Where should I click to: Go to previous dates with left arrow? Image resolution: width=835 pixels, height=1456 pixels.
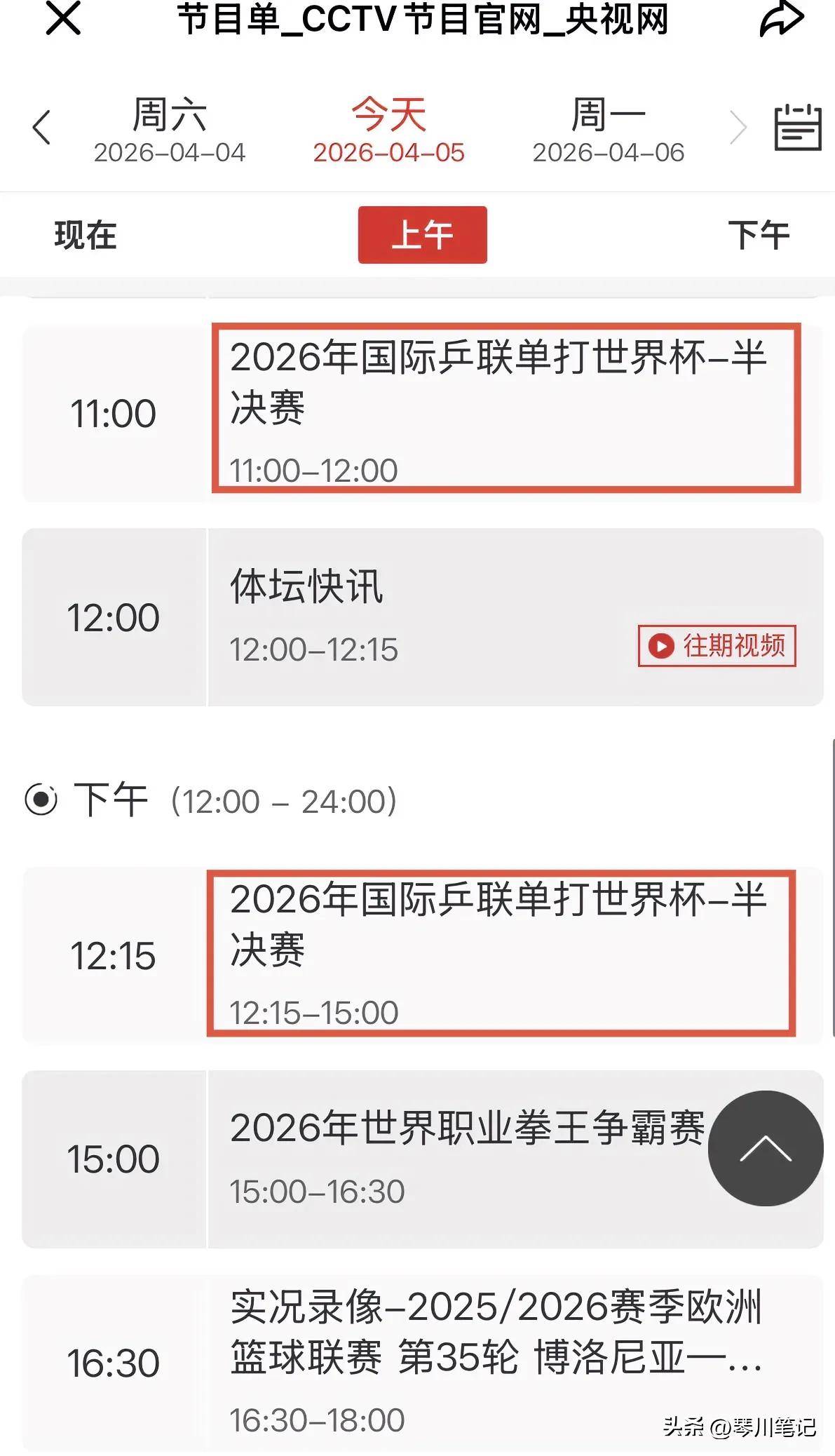(42, 128)
